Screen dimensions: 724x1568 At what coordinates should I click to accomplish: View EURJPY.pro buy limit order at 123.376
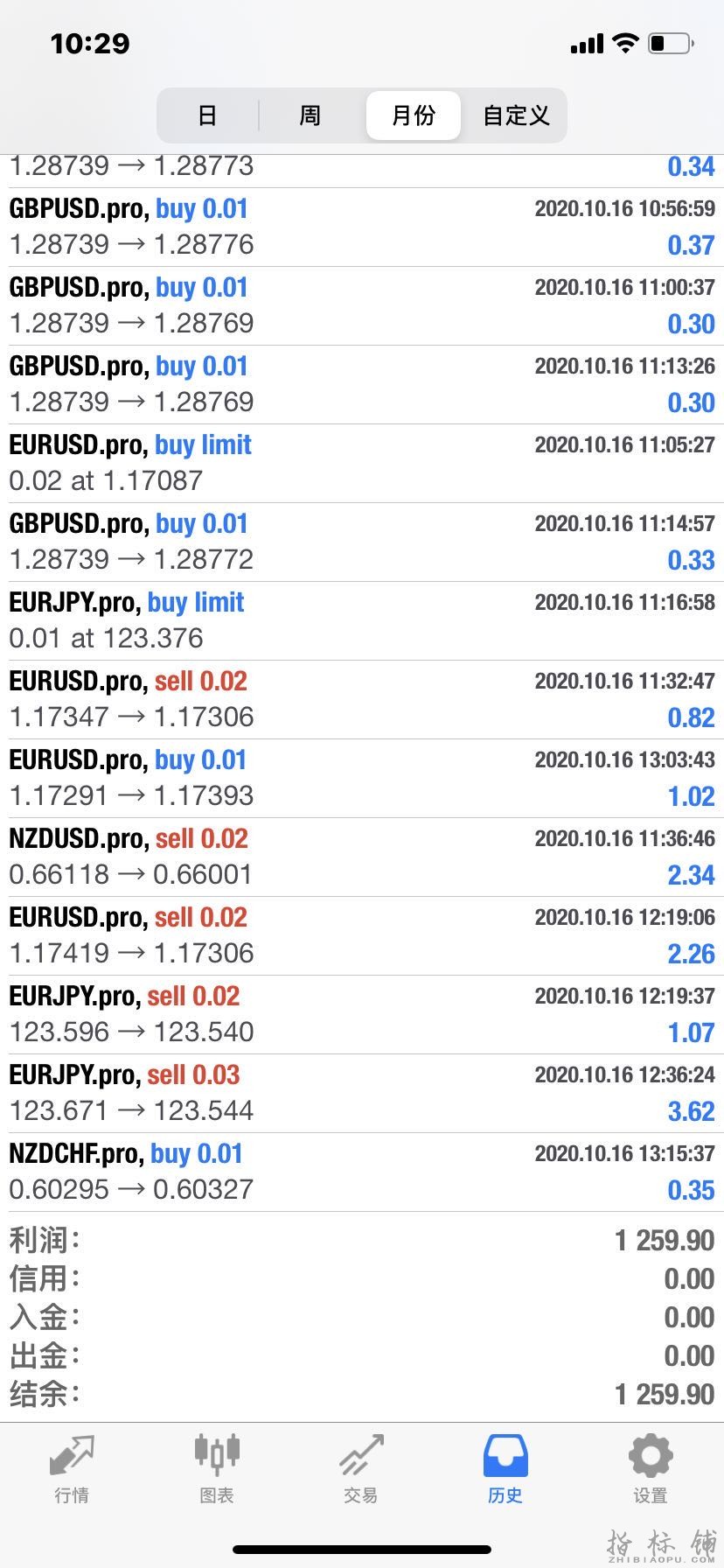[x=362, y=621]
